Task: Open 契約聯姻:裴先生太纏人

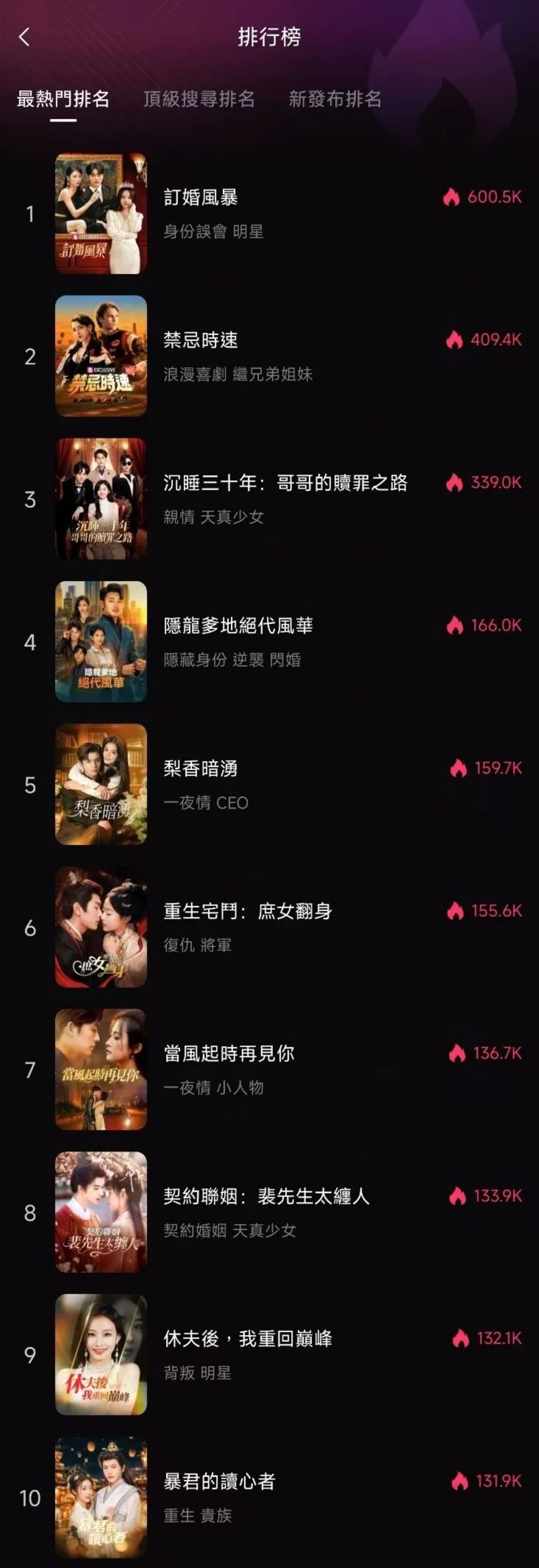Action: (266, 1196)
